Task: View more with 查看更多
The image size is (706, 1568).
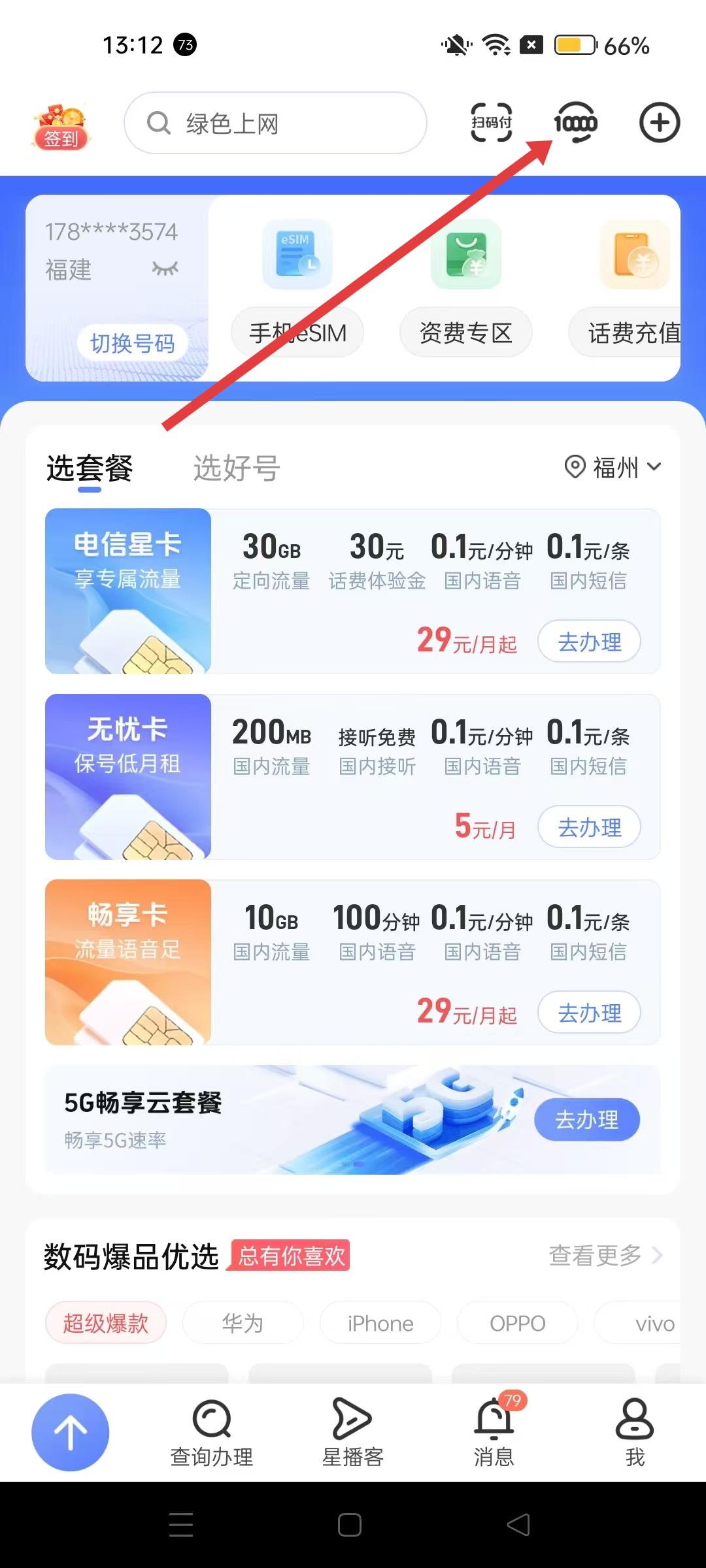Action: point(605,1255)
